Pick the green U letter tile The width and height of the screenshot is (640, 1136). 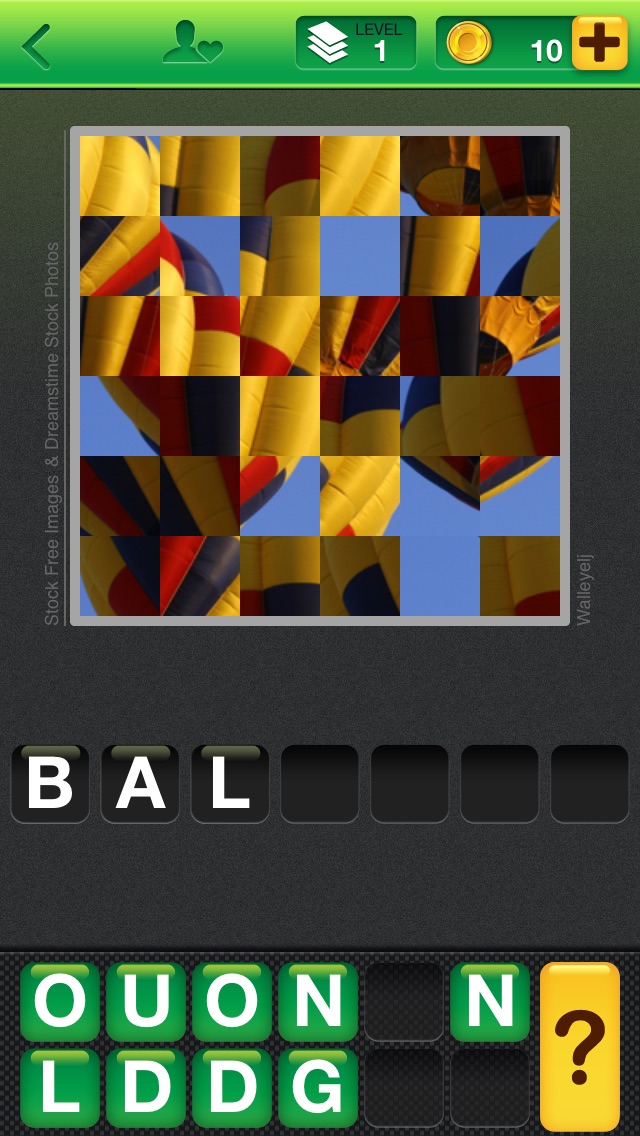tap(146, 1001)
